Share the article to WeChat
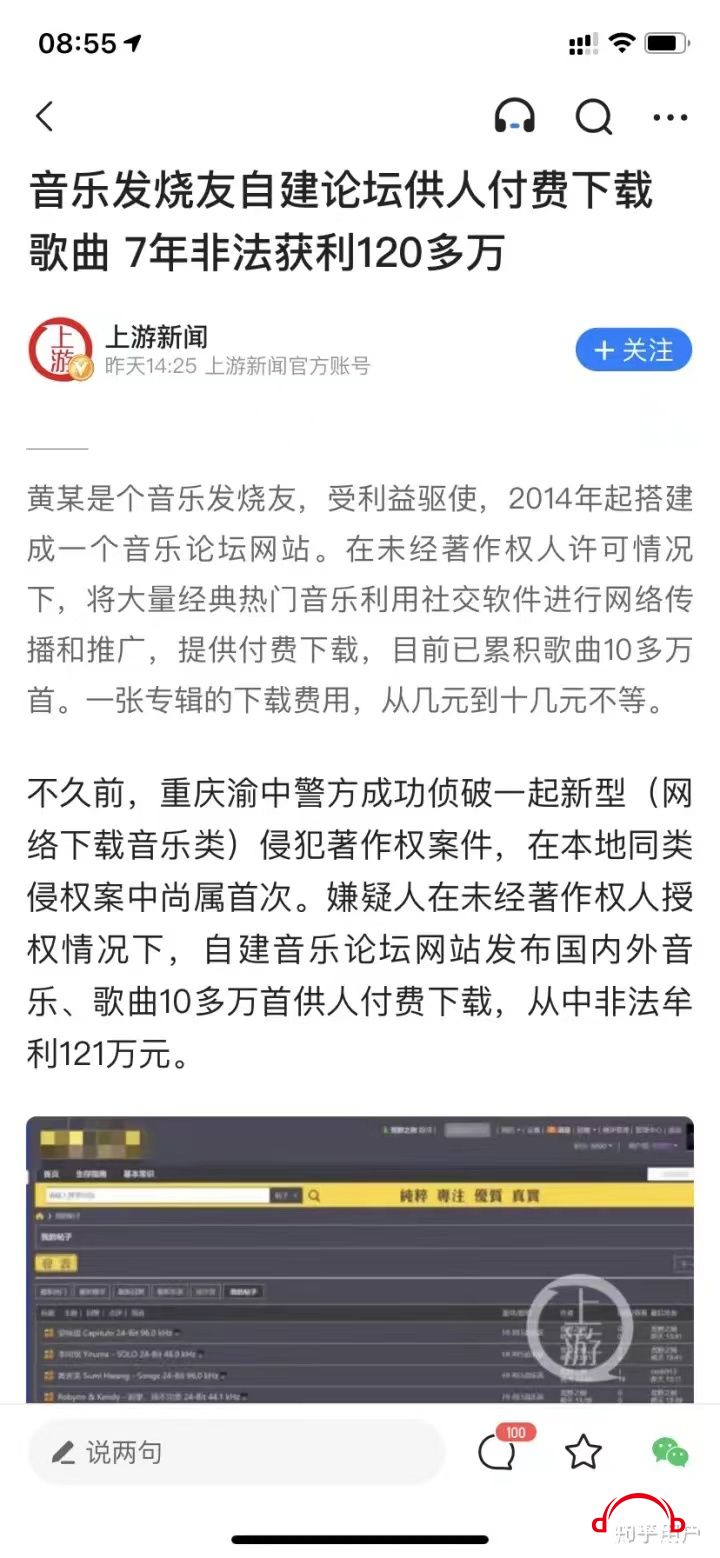Viewport: 720px width, 1558px height. [x=669, y=1451]
